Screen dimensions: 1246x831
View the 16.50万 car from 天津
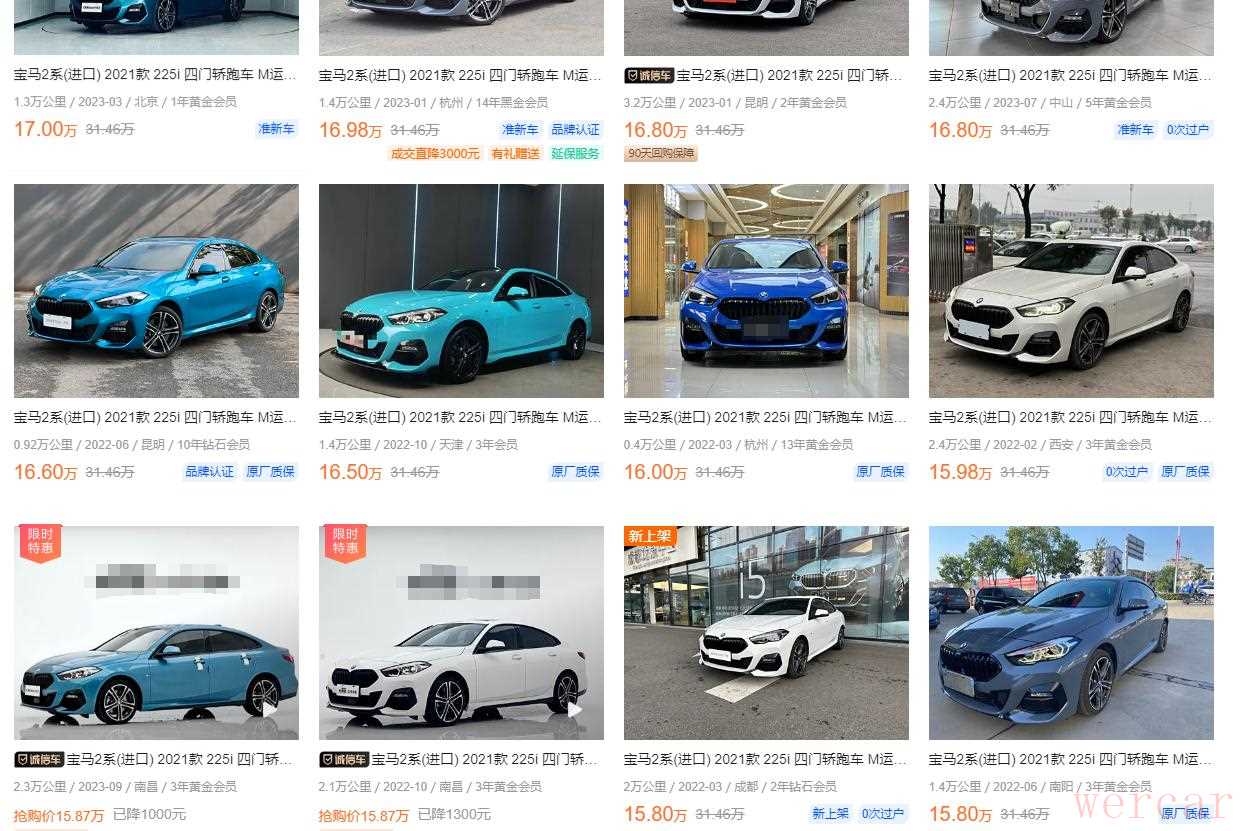[461, 291]
